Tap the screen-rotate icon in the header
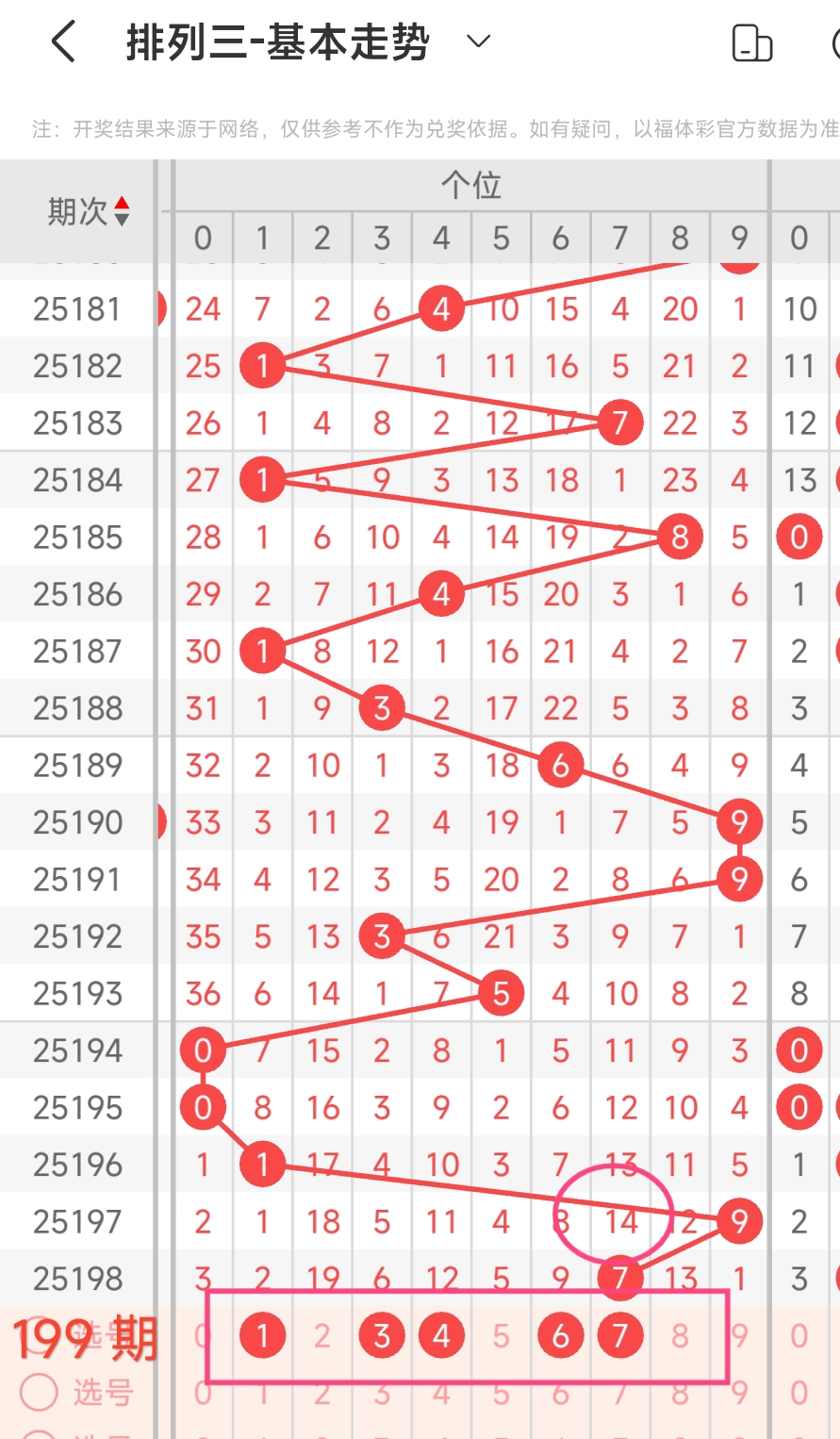The height and width of the screenshot is (1439, 840). click(x=752, y=43)
